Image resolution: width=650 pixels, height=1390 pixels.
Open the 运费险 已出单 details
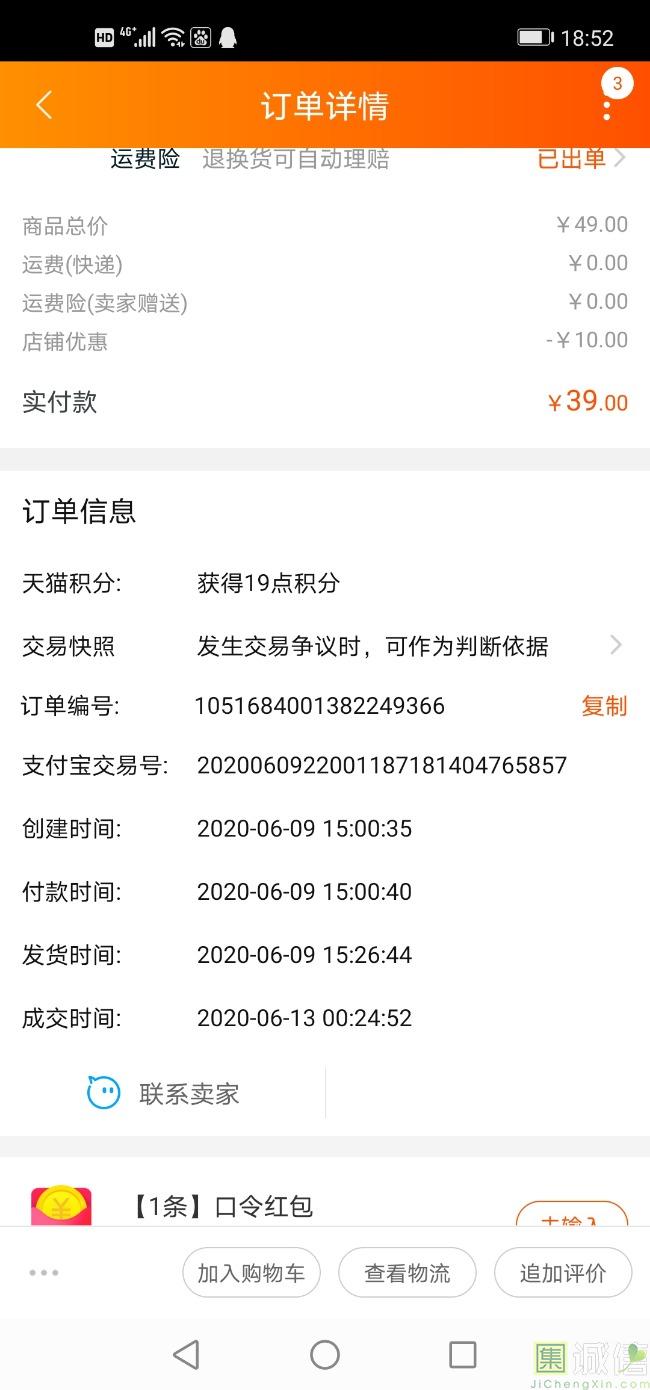(x=580, y=159)
